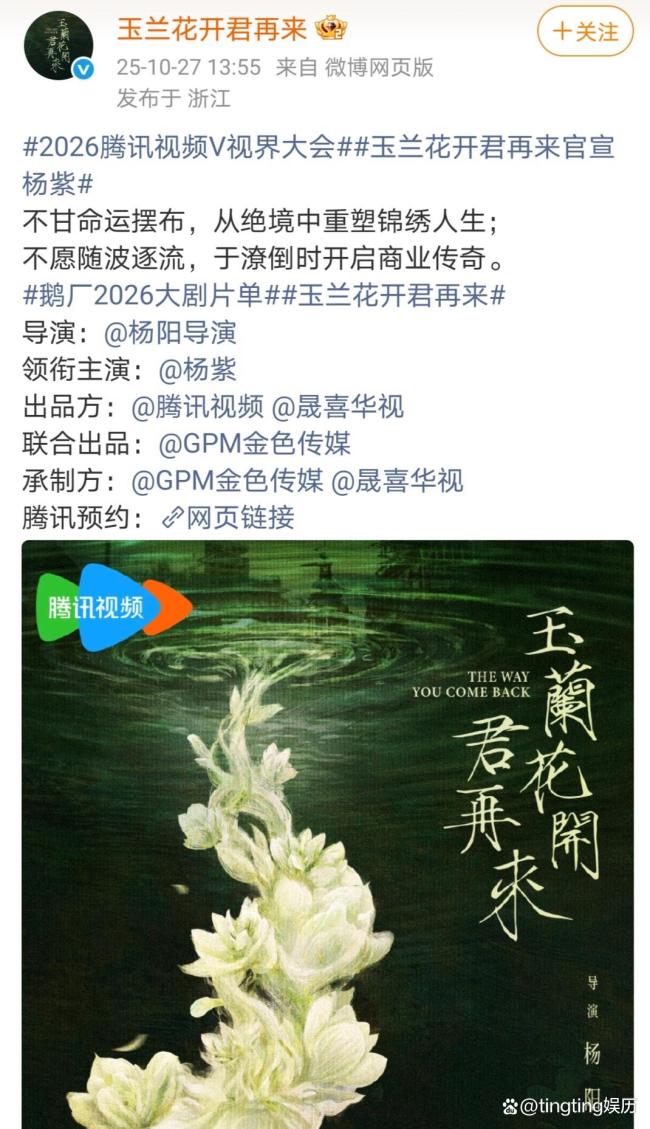Open @晟喜华视 in the 承制方 line
The image size is (650, 1129).
(x=396, y=481)
